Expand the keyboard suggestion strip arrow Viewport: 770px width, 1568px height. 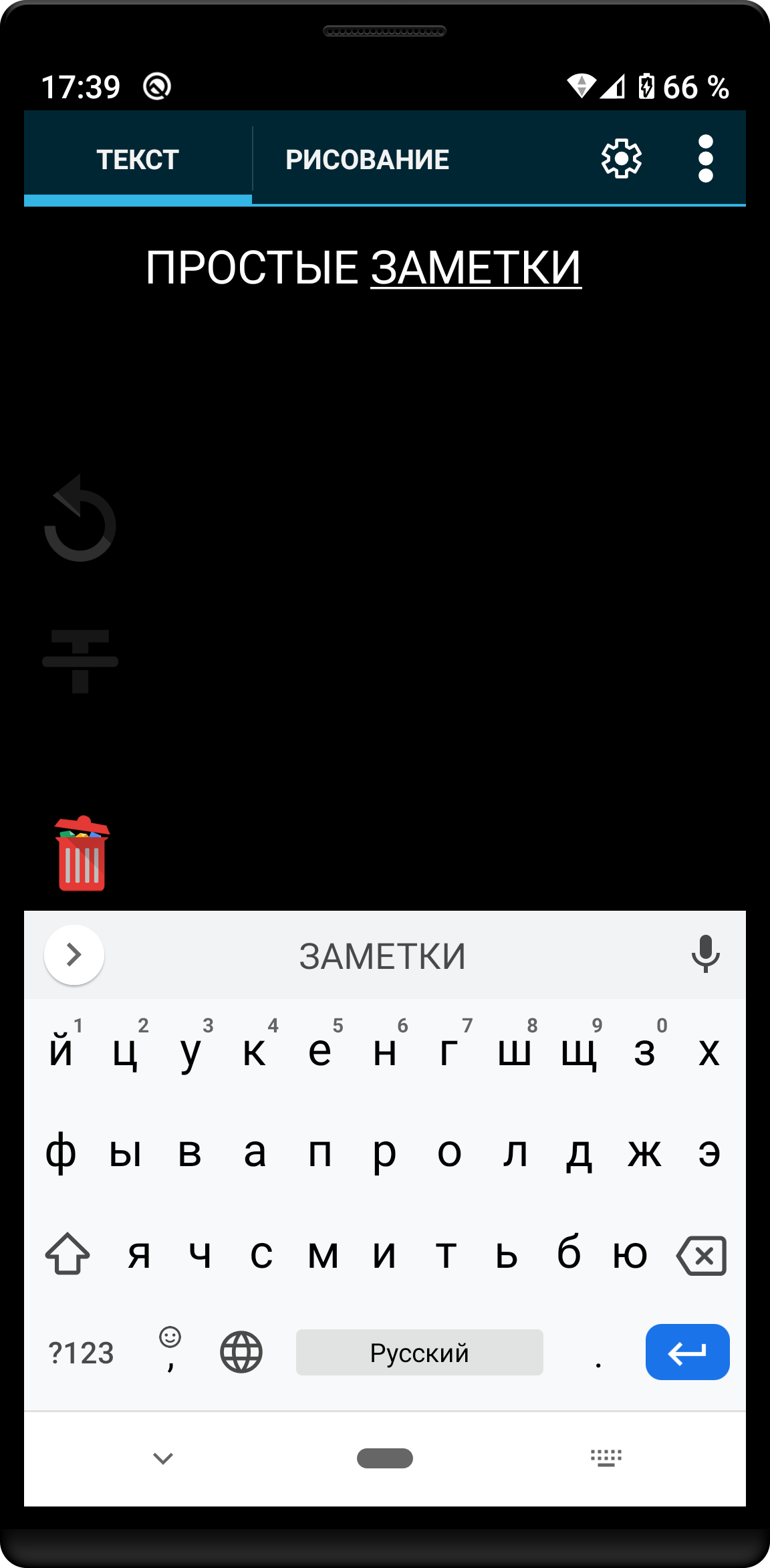(x=74, y=955)
